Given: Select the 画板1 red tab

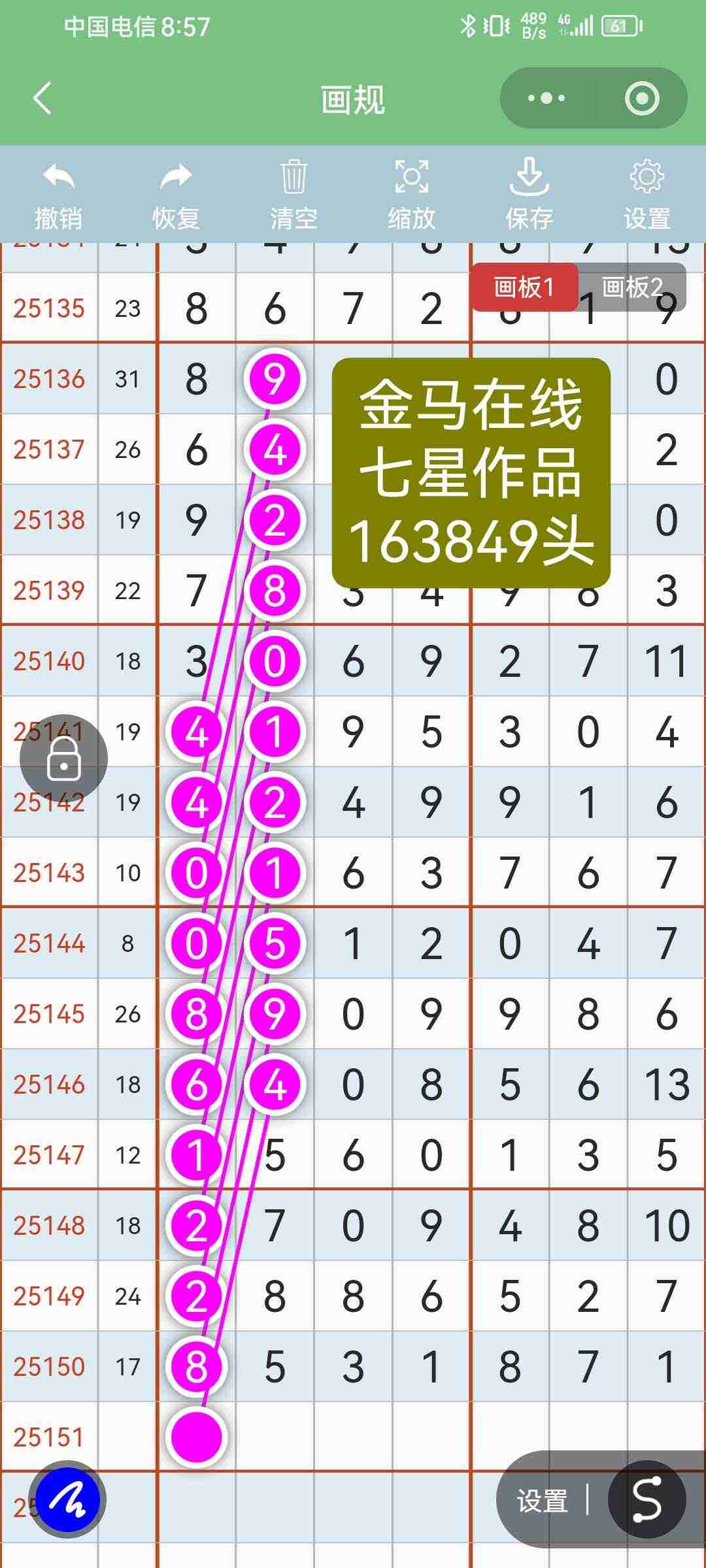Looking at the screenshot, I should (x=527, y=286).
